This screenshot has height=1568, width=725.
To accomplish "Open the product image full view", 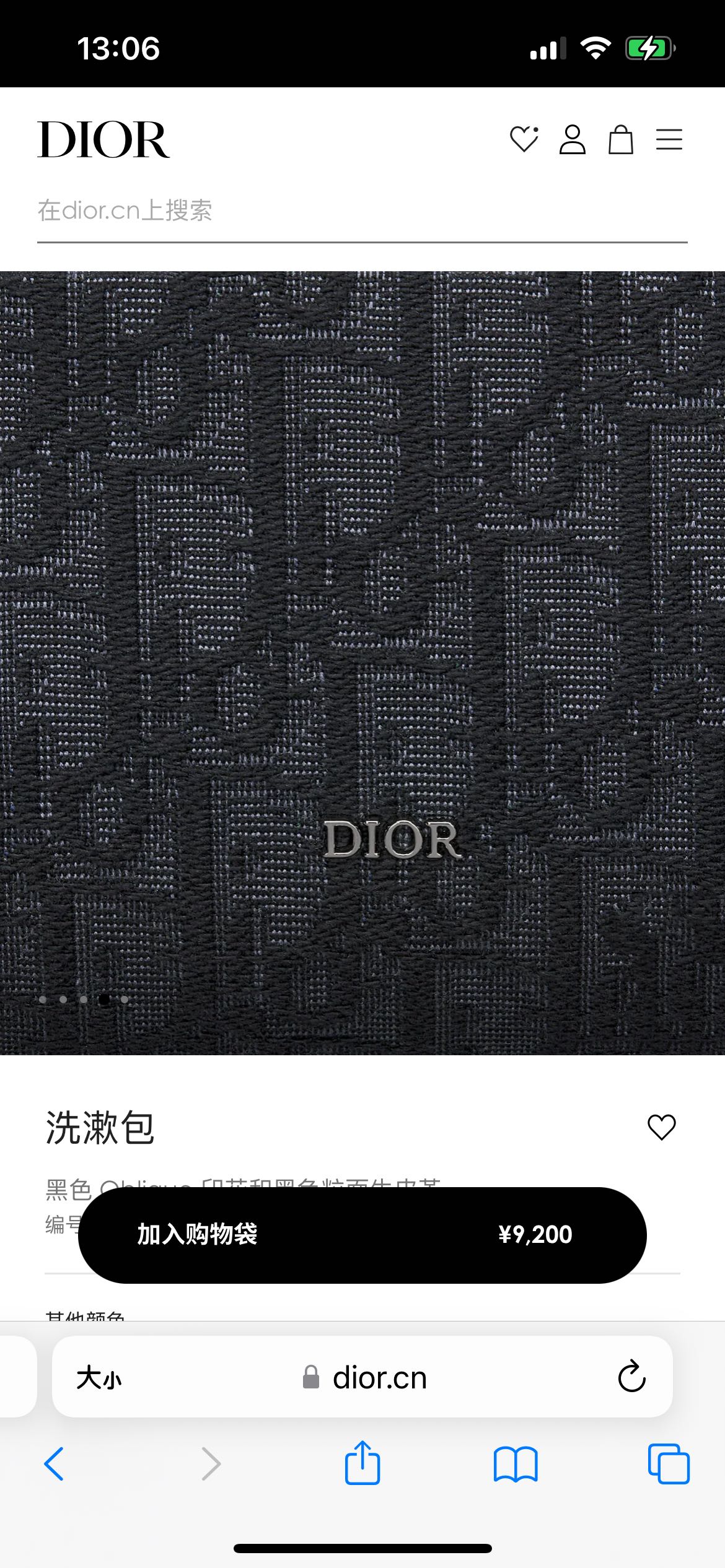I will click(x=362, y=663).
